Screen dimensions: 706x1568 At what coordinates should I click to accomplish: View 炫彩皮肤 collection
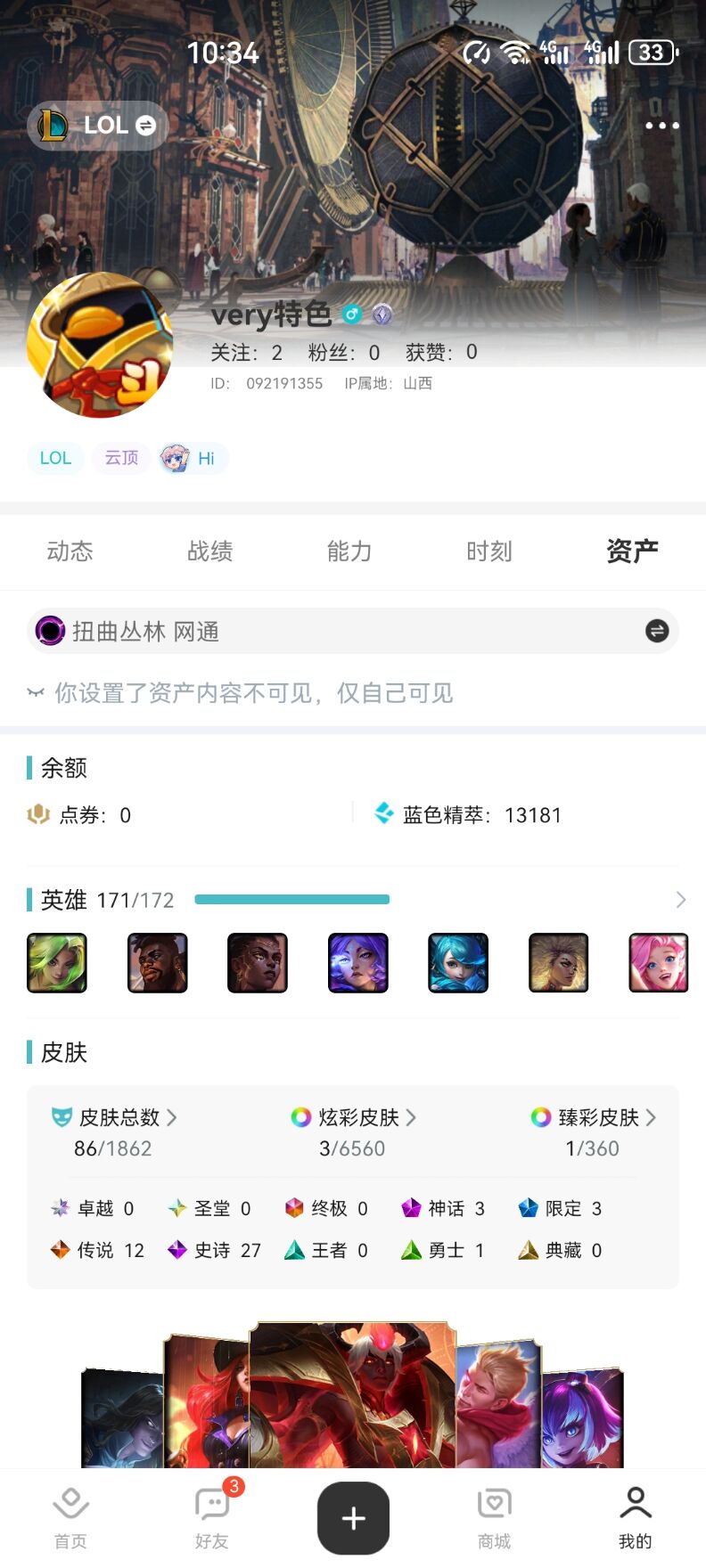tap(354, 1117)
